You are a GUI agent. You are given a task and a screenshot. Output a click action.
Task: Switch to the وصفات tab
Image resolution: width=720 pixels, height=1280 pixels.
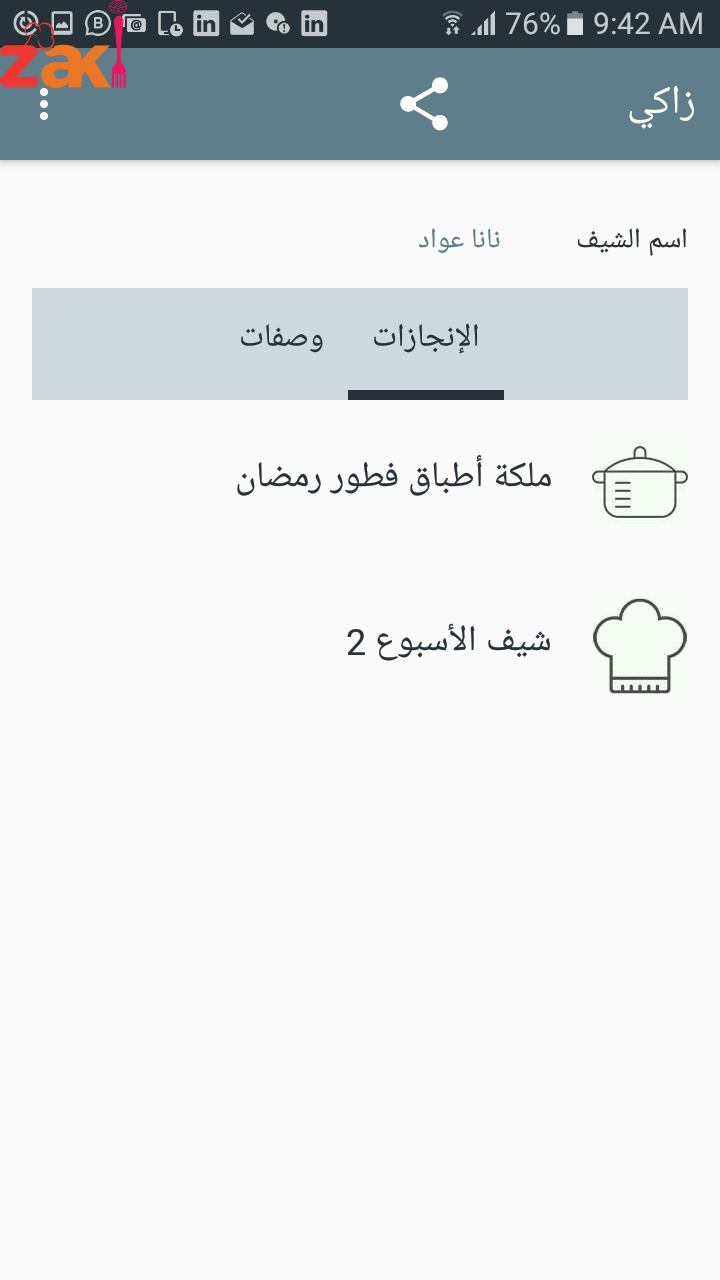282,338
